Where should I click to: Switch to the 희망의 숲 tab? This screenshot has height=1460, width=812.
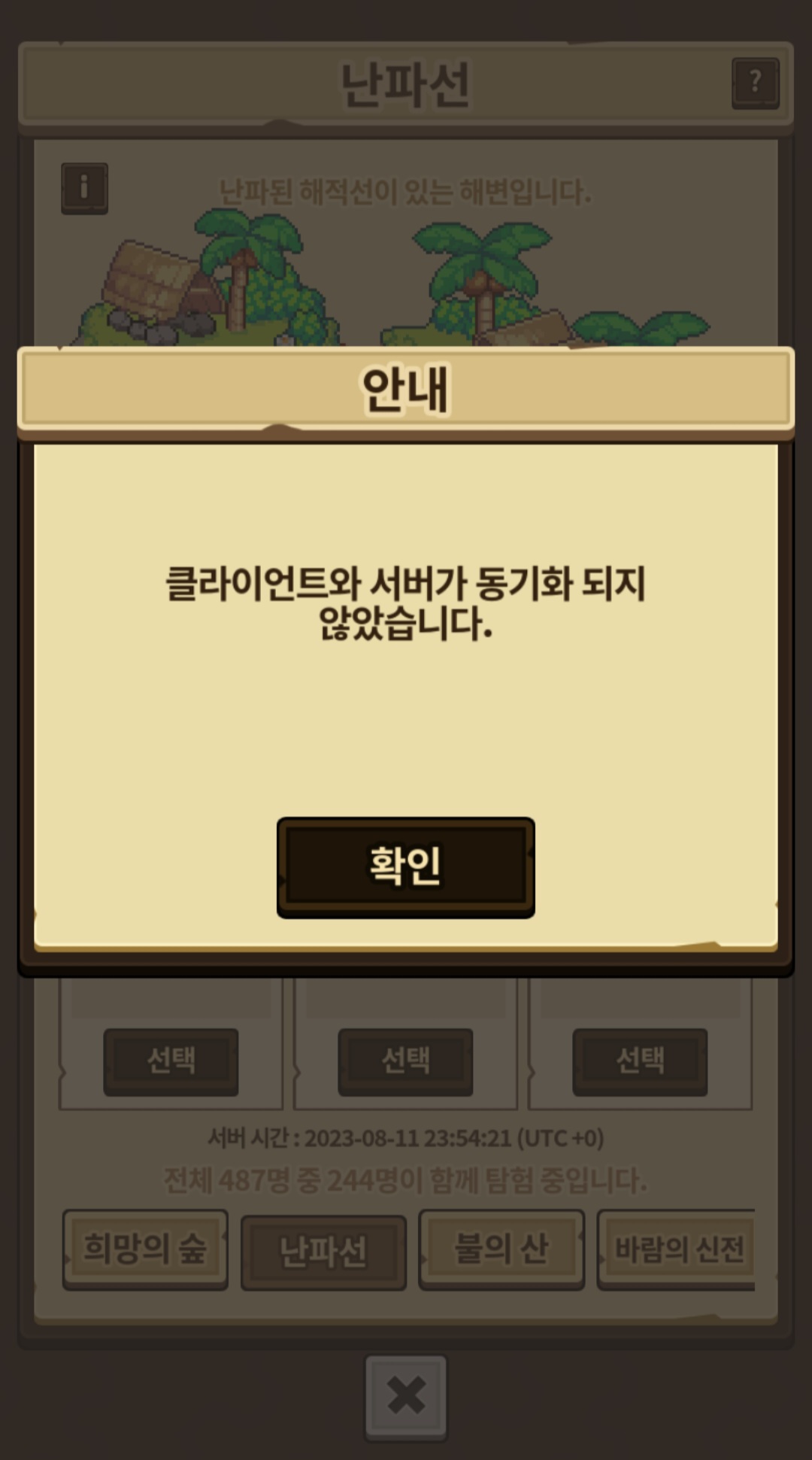[145, 1249]
